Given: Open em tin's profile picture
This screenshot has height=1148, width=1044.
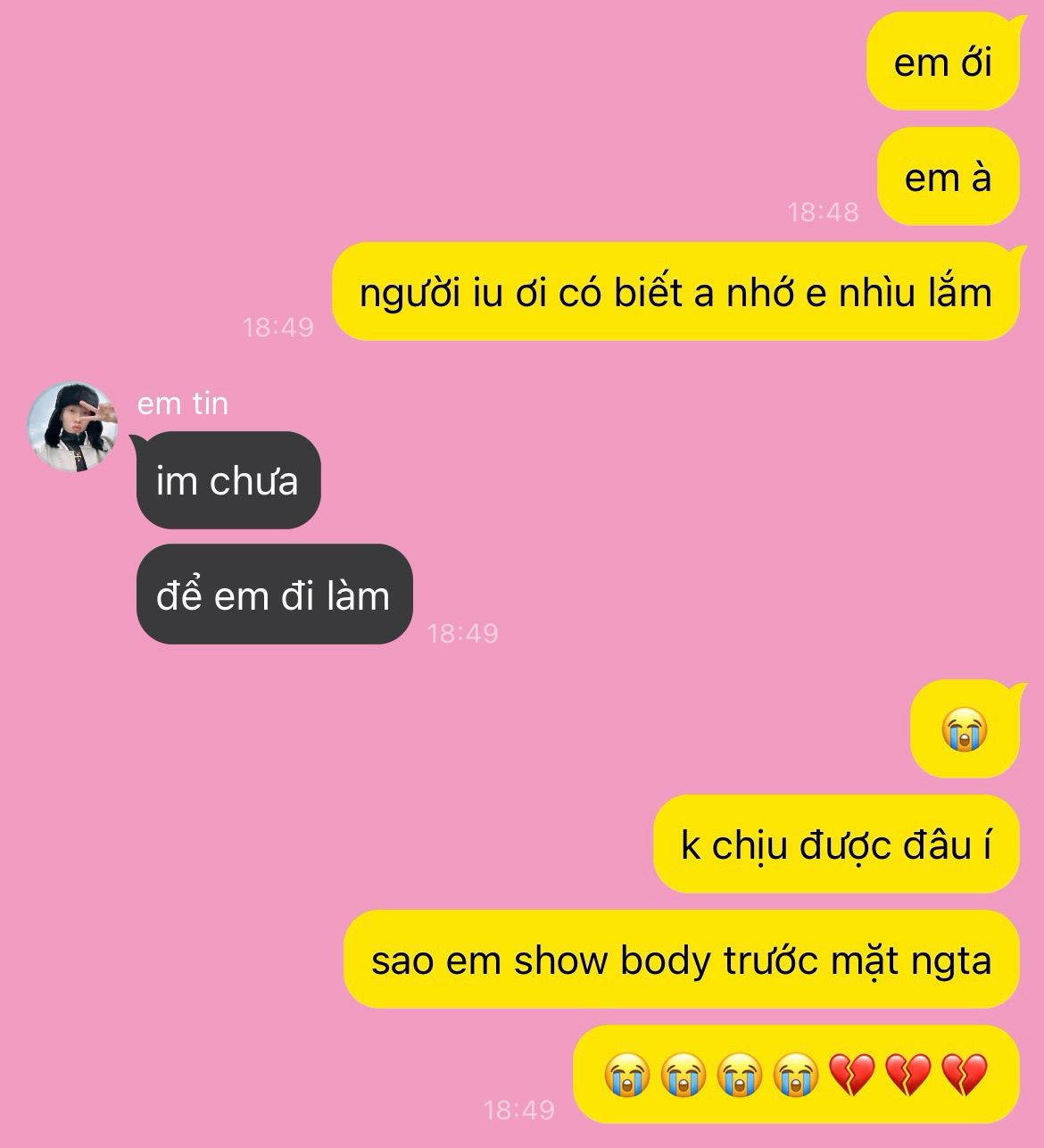Looking at the screenshot, I should tap(73, 427).
